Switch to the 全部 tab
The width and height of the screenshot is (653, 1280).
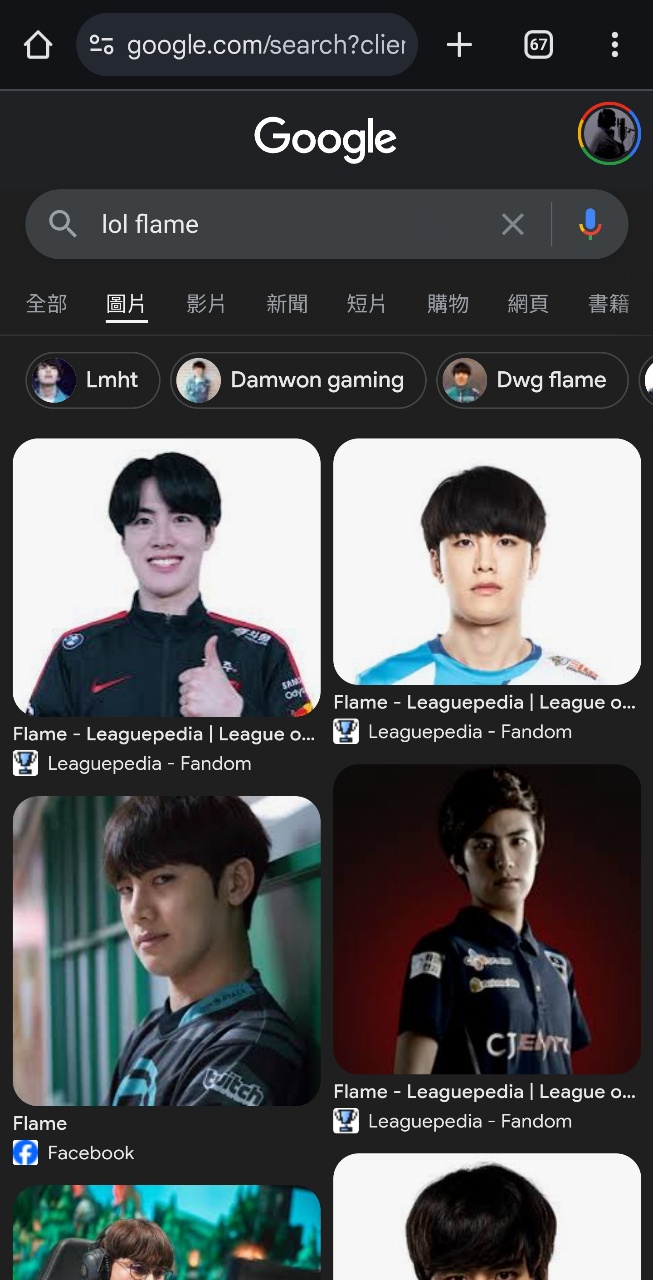[46, 304]
